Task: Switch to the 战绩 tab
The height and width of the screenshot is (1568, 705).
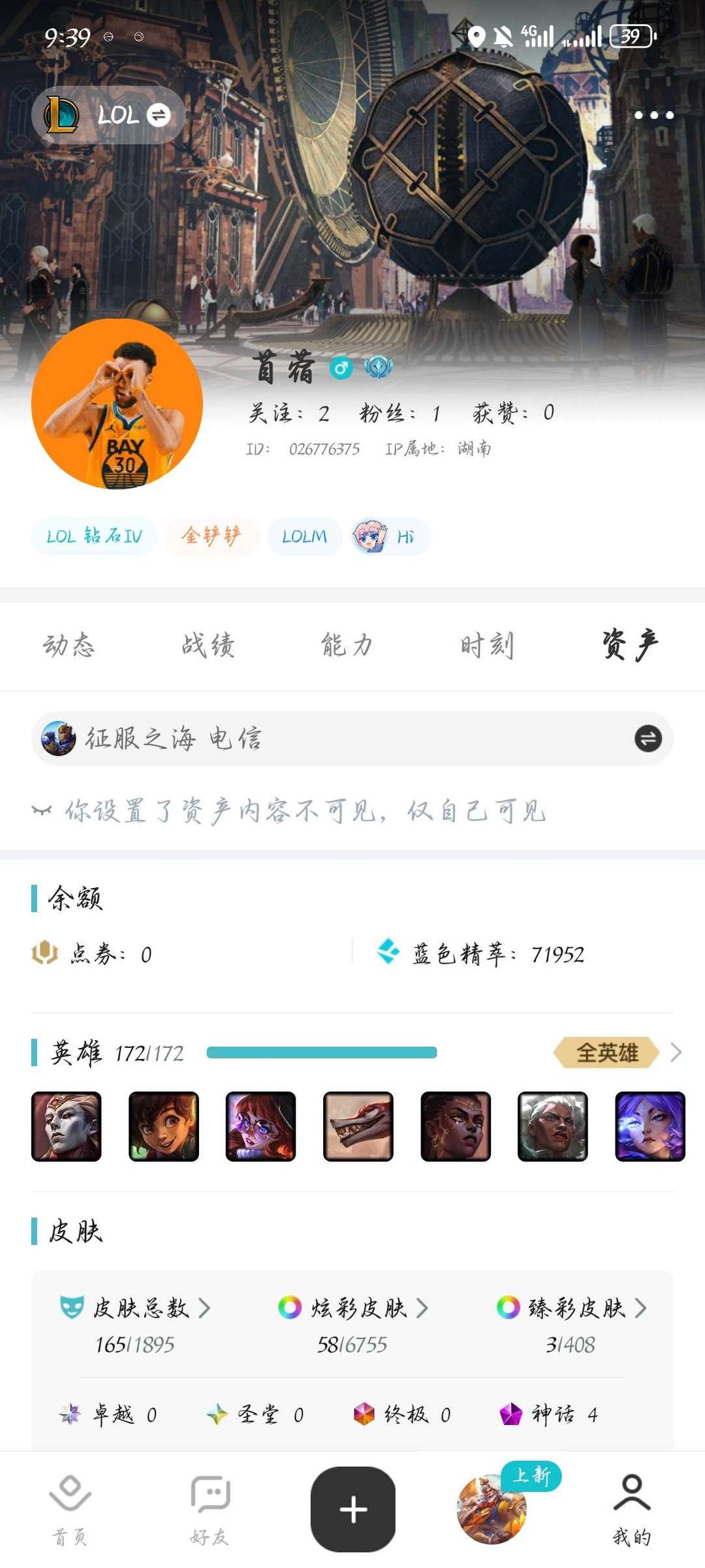Action: point(208,645)
